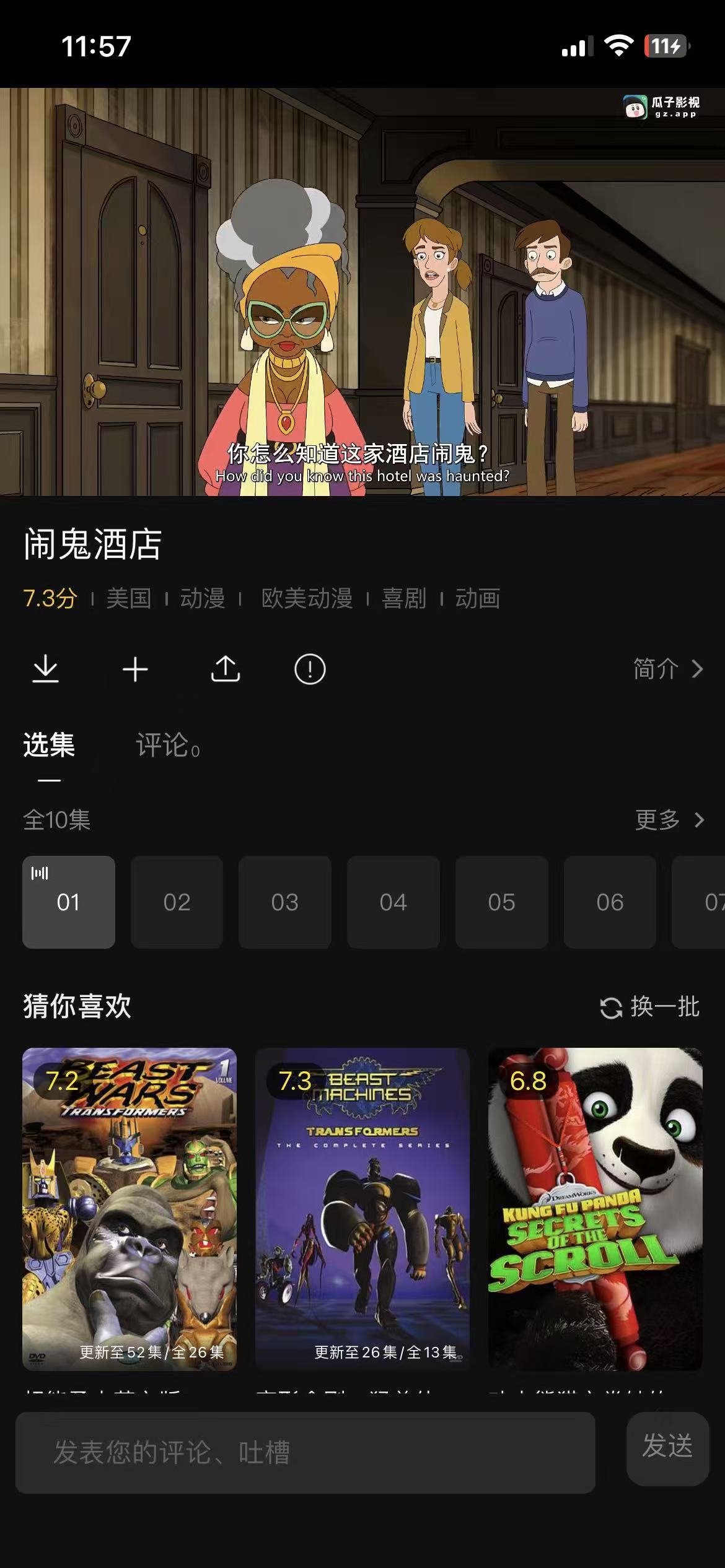Tap the download icon
This screenshot has width=725, height=1568.
45,669
